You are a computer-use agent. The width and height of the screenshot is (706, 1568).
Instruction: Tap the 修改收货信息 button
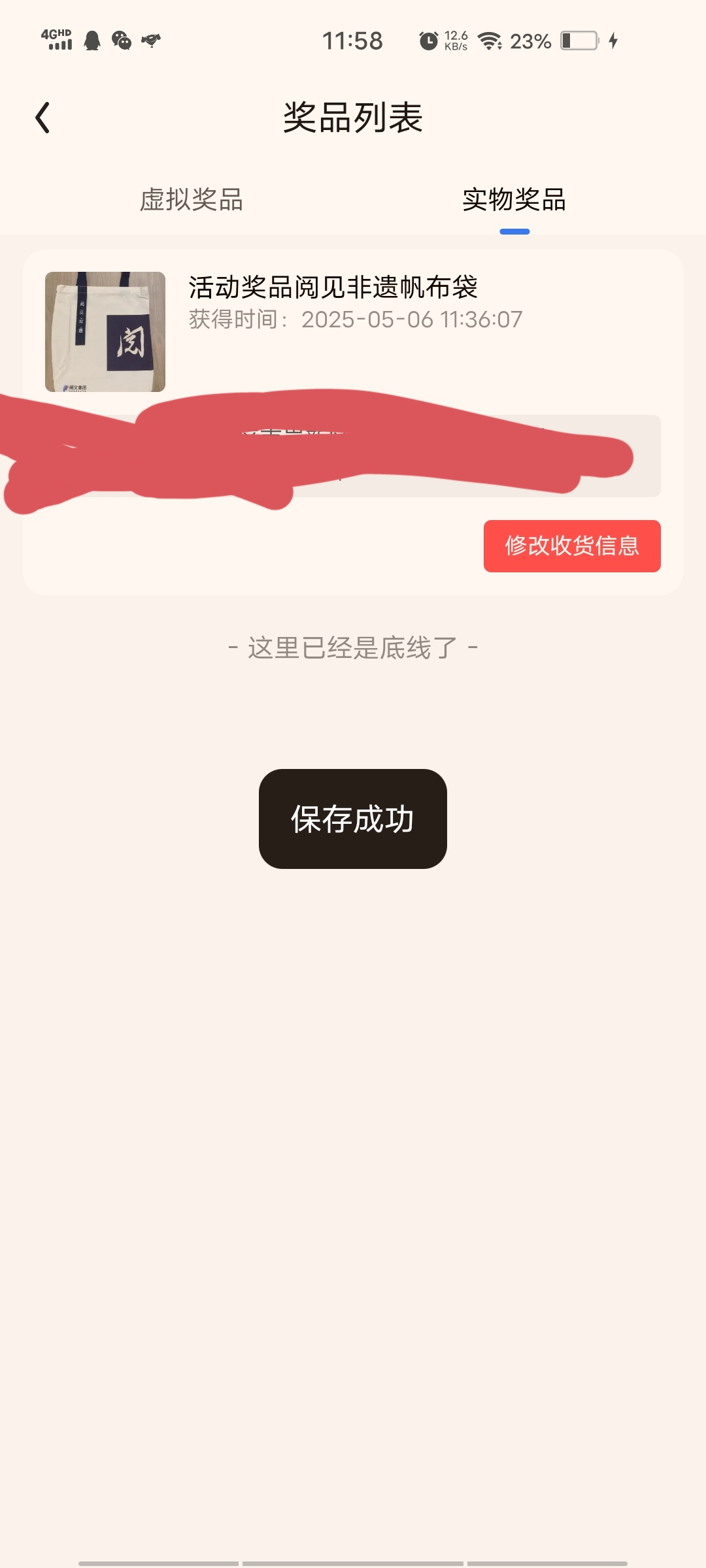(x=572, y=546)
